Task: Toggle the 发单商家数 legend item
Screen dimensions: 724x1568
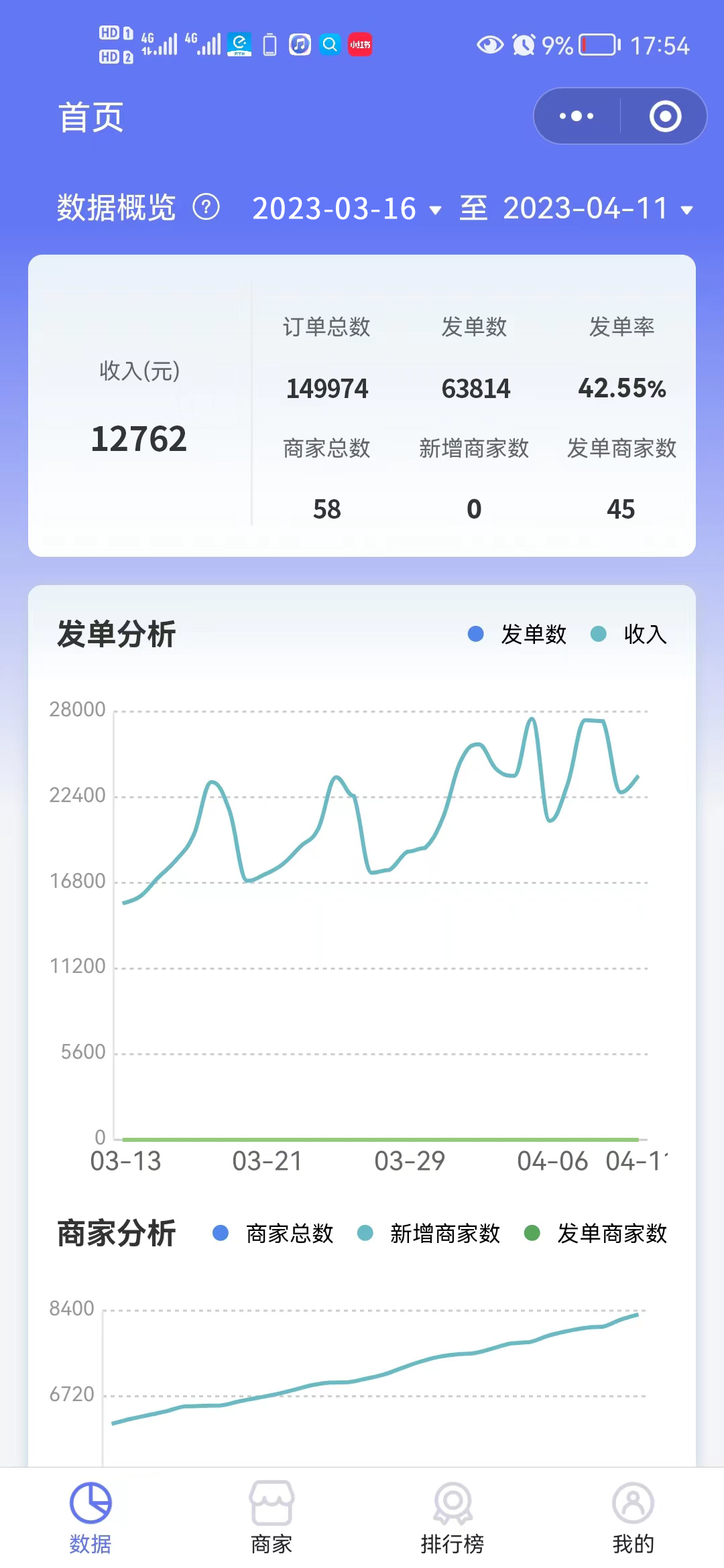Action: tap(595, 1233)
